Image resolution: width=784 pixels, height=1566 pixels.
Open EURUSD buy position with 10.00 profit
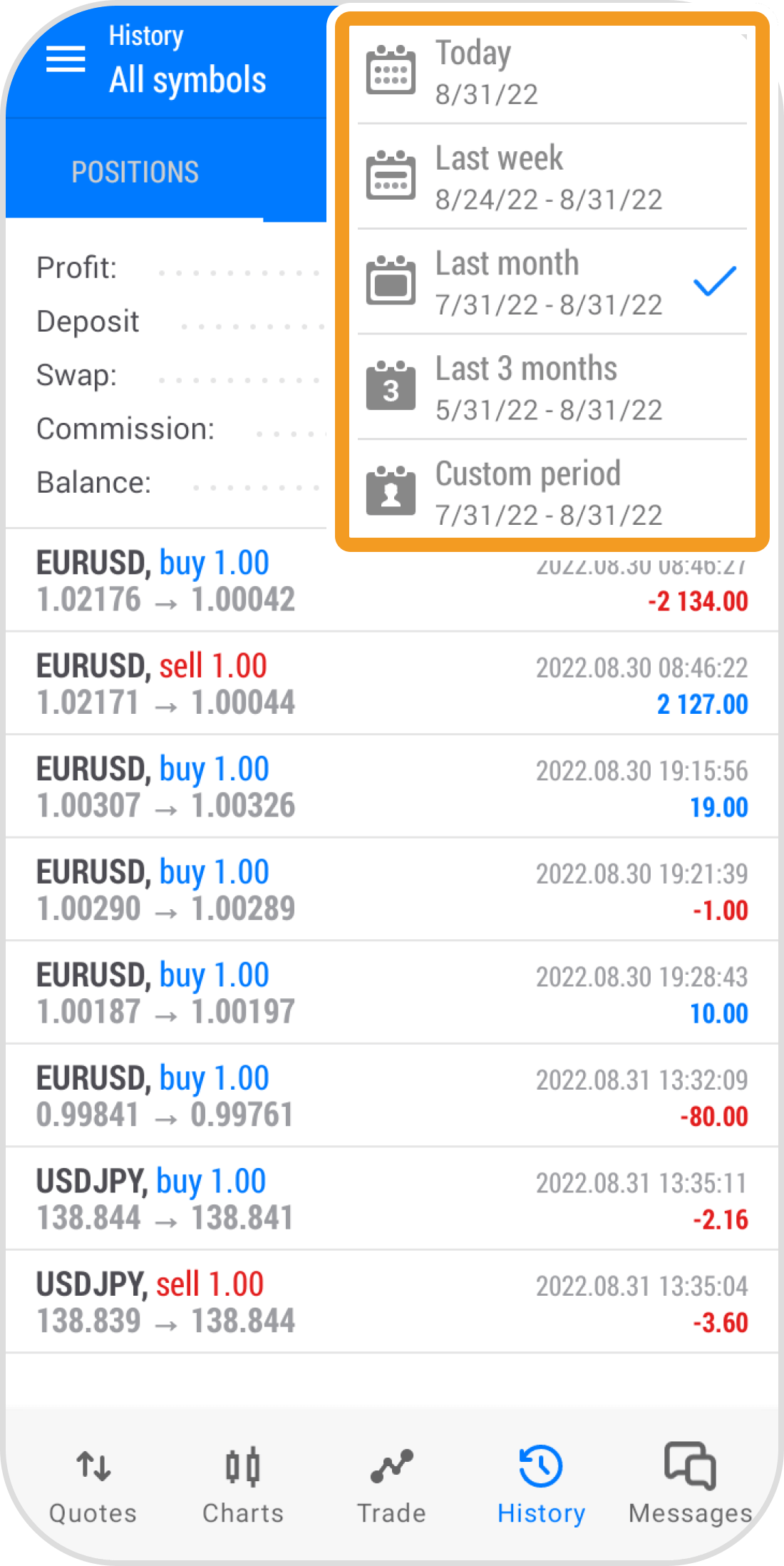tap(391, 993)
